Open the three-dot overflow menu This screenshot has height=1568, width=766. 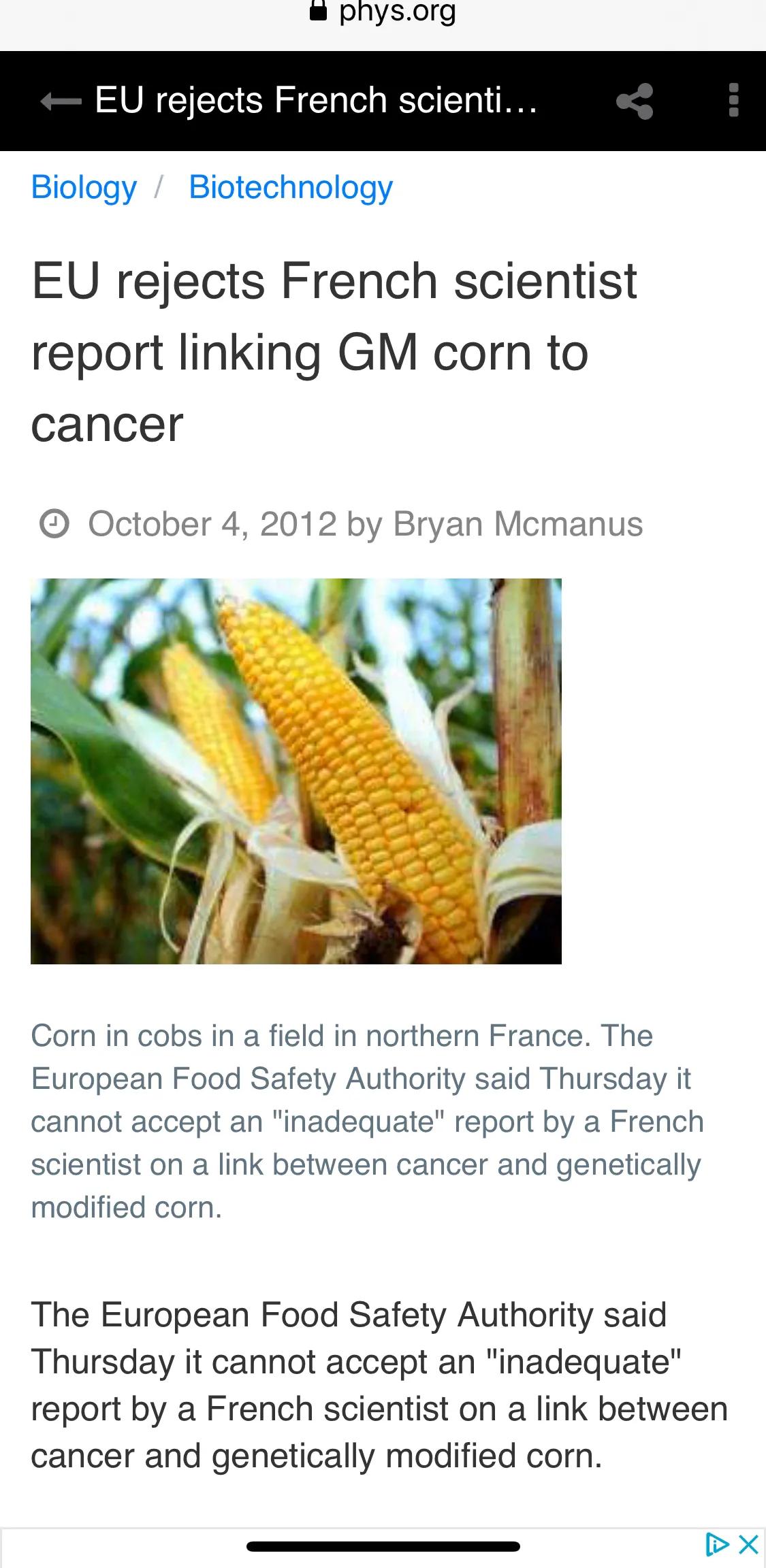(x=733, y=101)
